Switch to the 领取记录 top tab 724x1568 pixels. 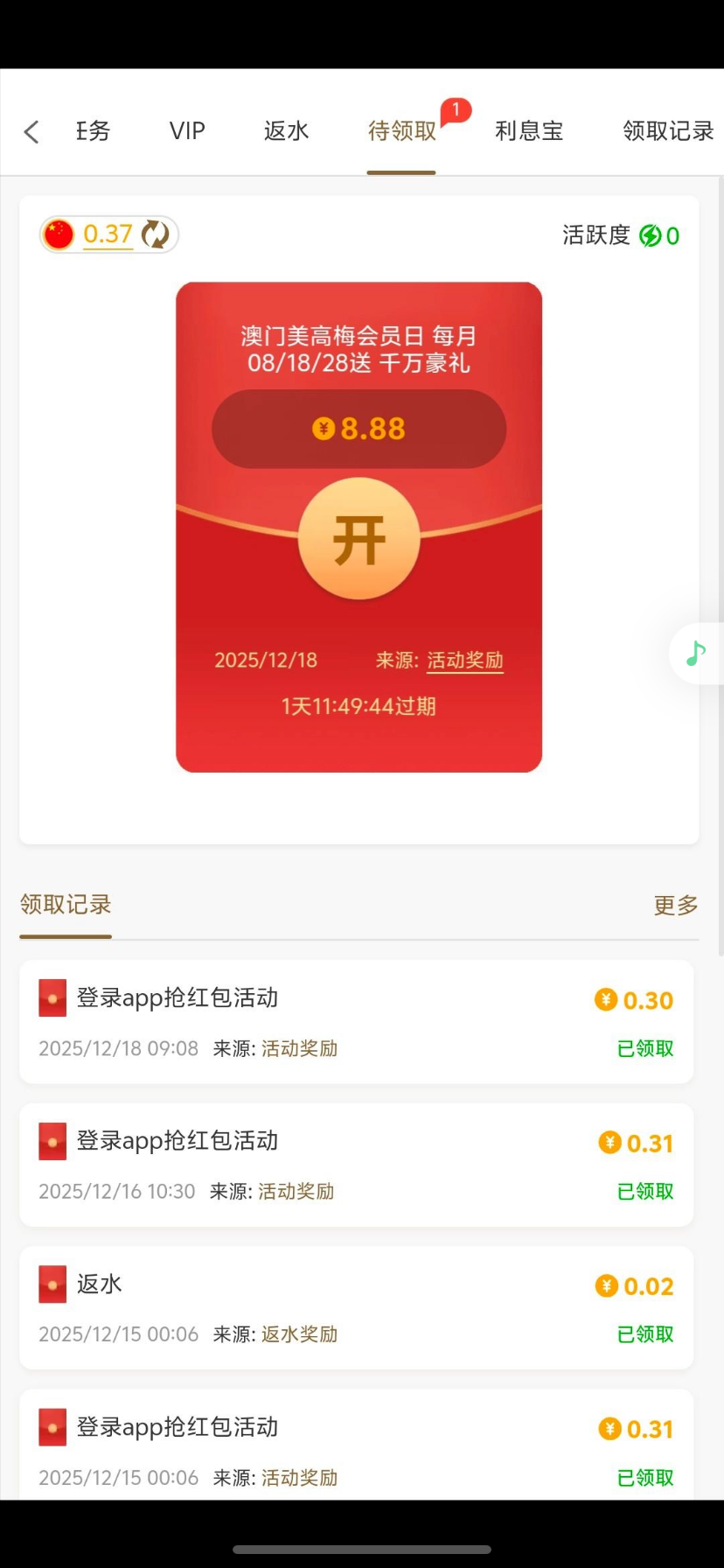click(668, 131)
